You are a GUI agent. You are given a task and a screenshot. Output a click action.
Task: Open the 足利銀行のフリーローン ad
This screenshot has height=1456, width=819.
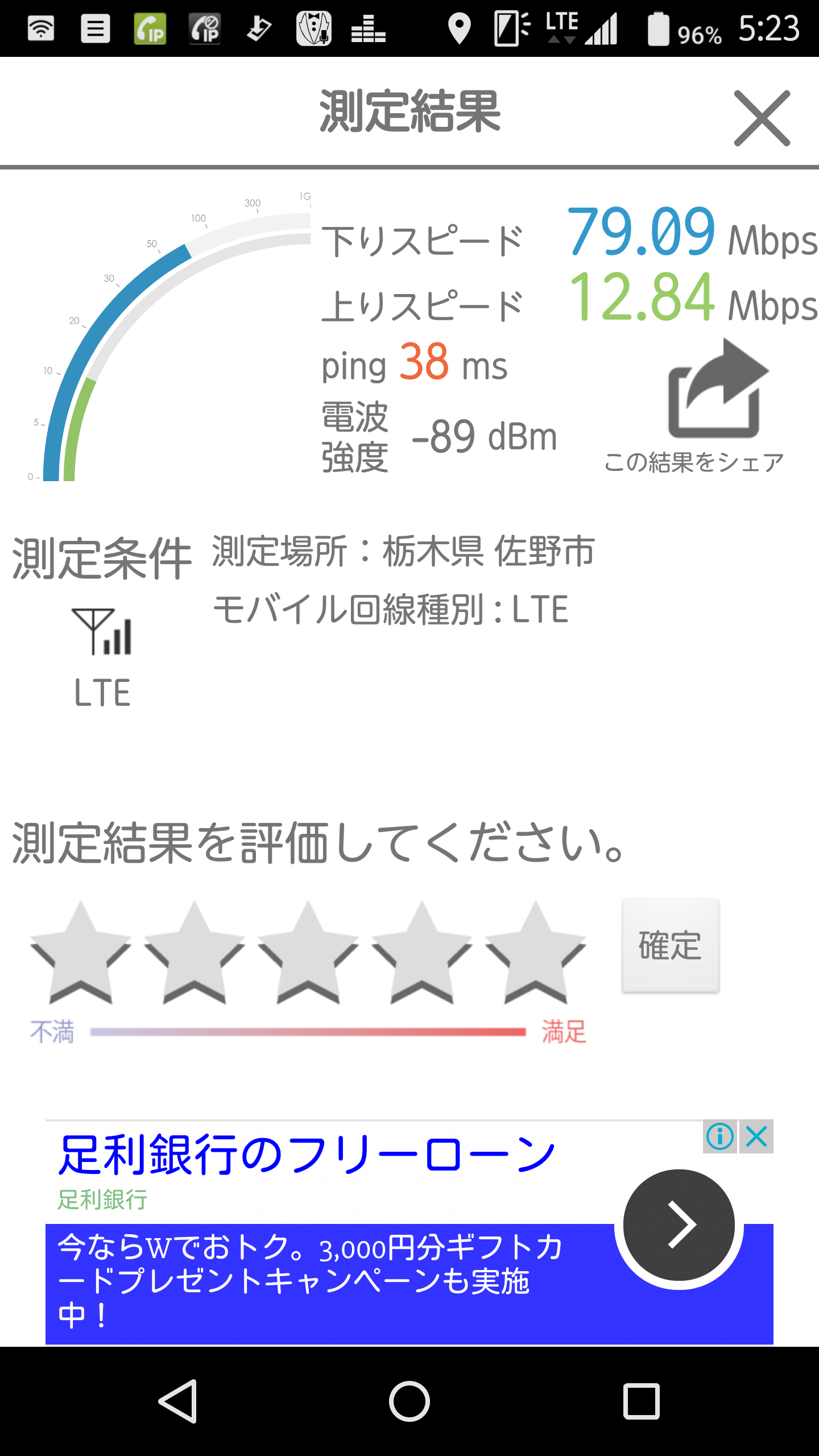(x=307, y=1155)
